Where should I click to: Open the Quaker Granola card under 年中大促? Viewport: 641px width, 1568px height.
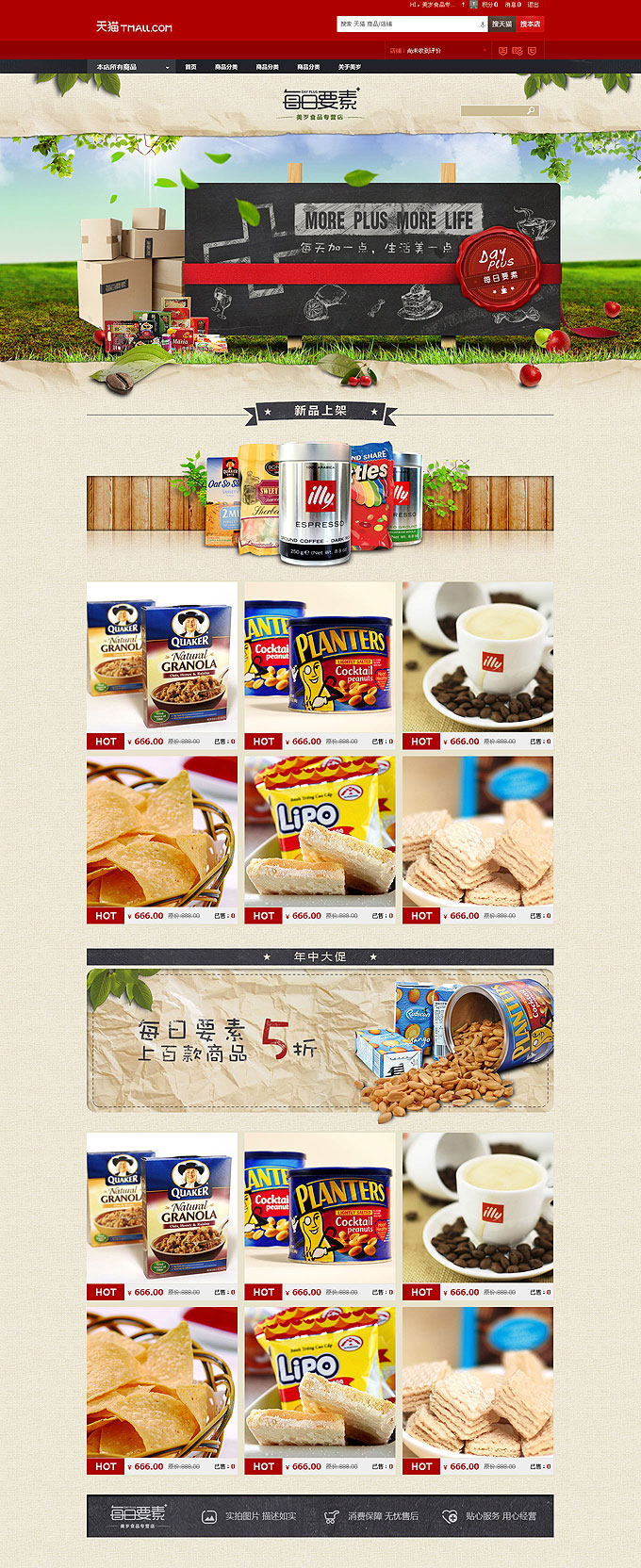161,1208
